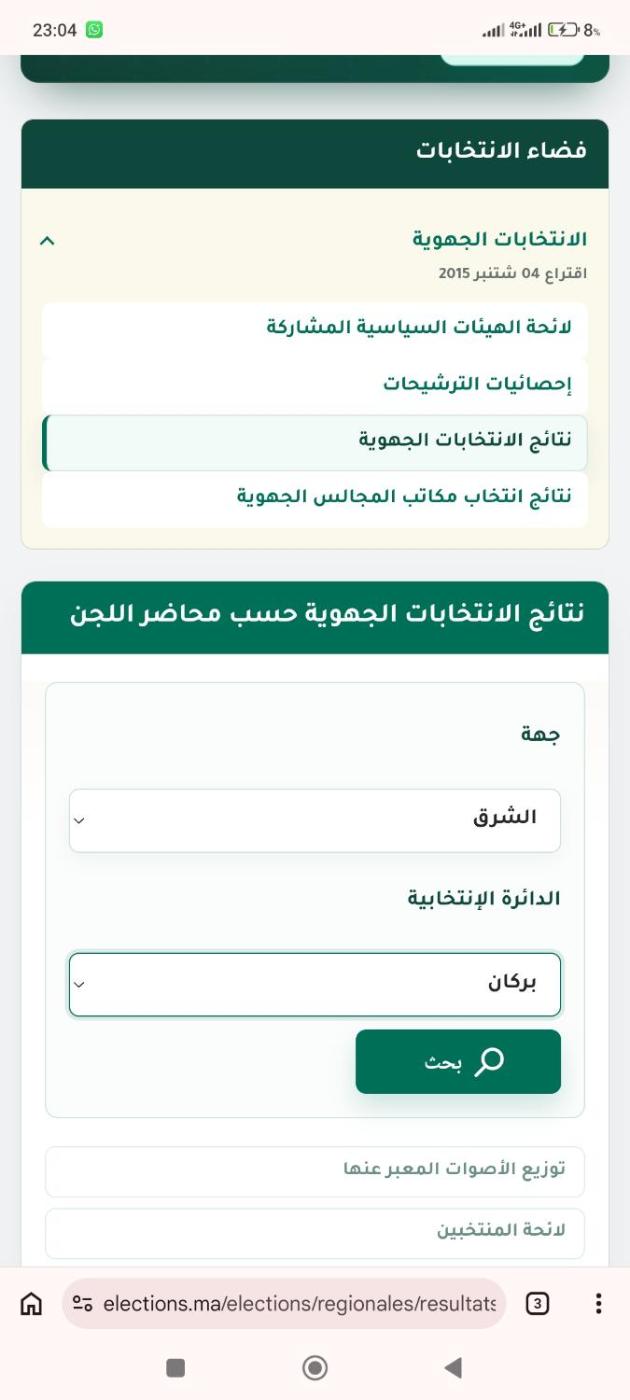Open لائحة الهيئات السياسية المشاركة

[x=315, y=328]
